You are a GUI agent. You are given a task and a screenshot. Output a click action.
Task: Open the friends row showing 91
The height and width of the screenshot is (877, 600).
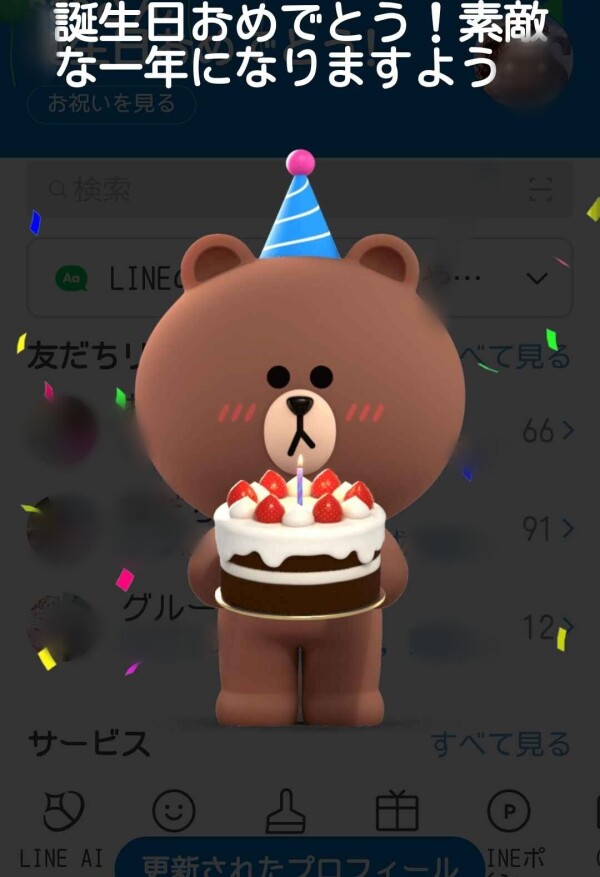[x=300, y=529]
